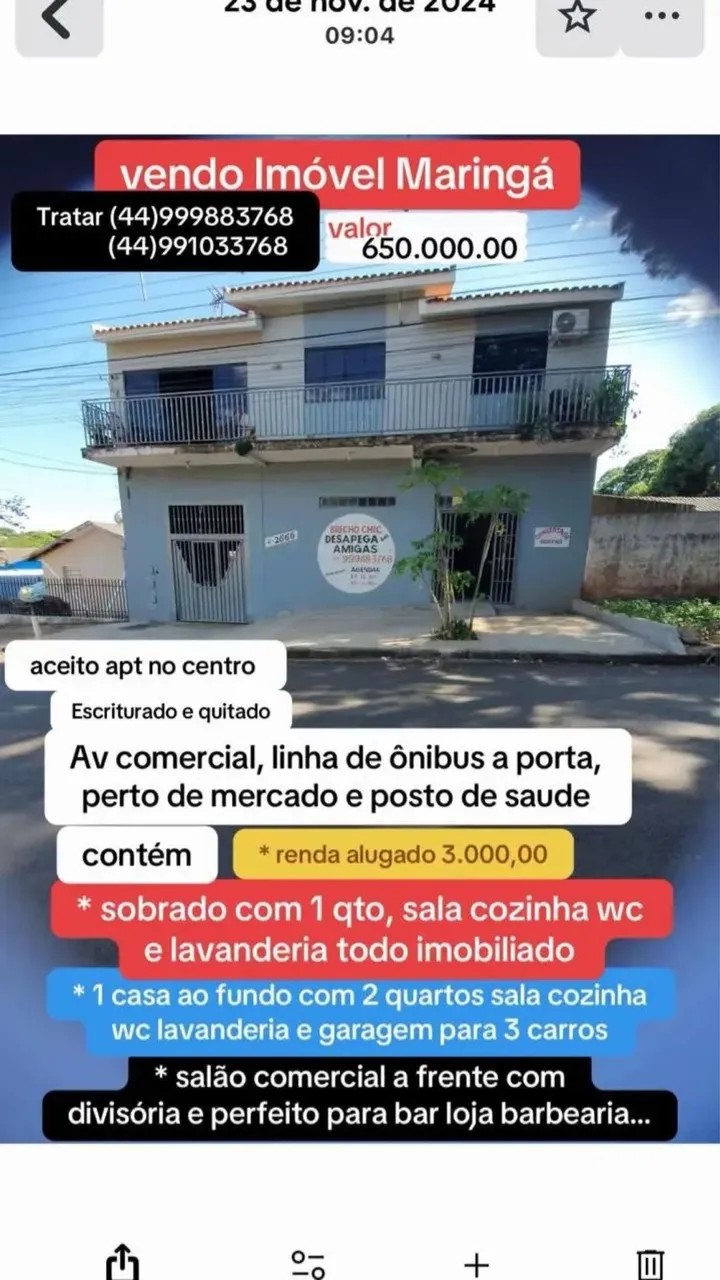720x1280 pixels.
Task: Delete this photo with the trash icon
Action: [x=651, y=1264]
